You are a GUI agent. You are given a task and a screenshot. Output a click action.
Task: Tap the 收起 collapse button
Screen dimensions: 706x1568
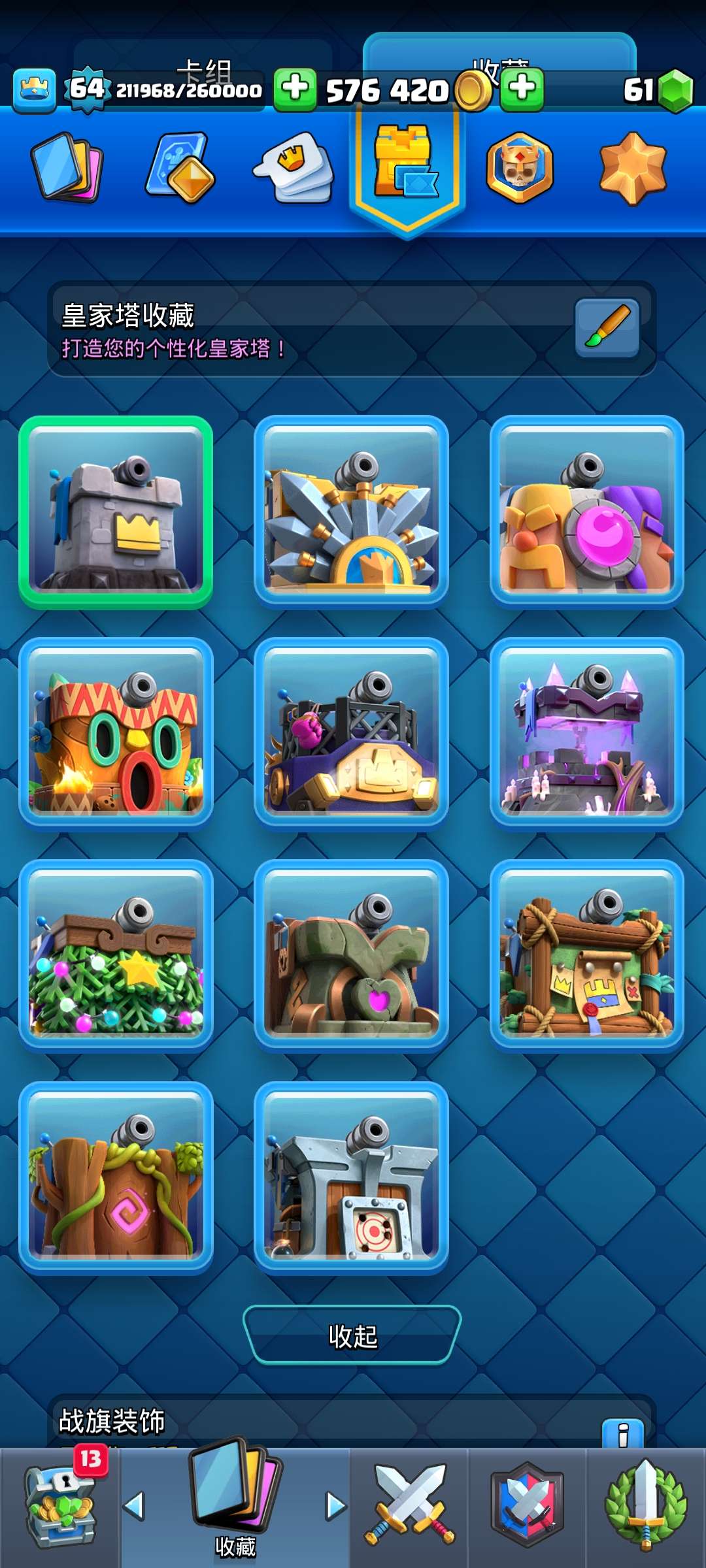pyautogui.click(x=352, y=1335)
